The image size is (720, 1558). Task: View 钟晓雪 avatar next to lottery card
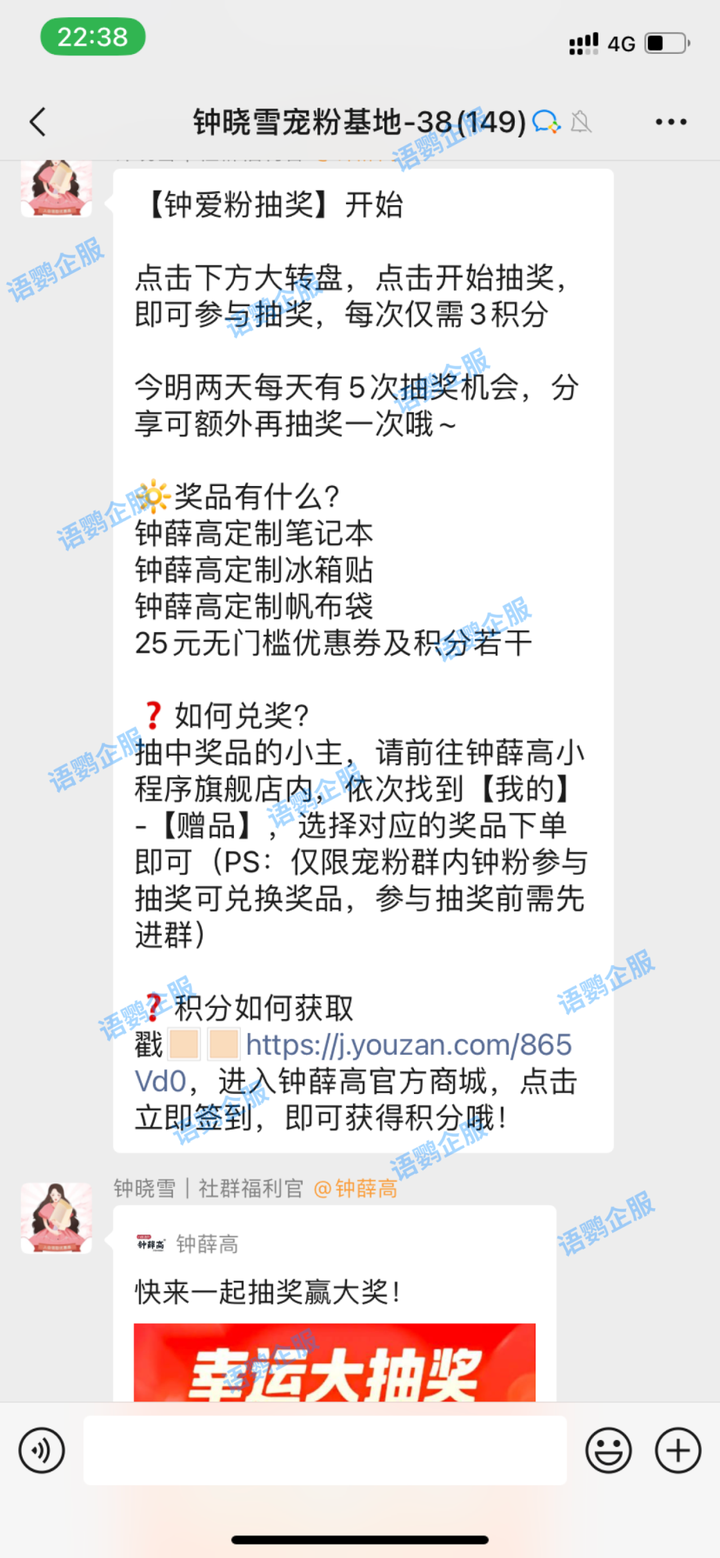coord(56,1218)
